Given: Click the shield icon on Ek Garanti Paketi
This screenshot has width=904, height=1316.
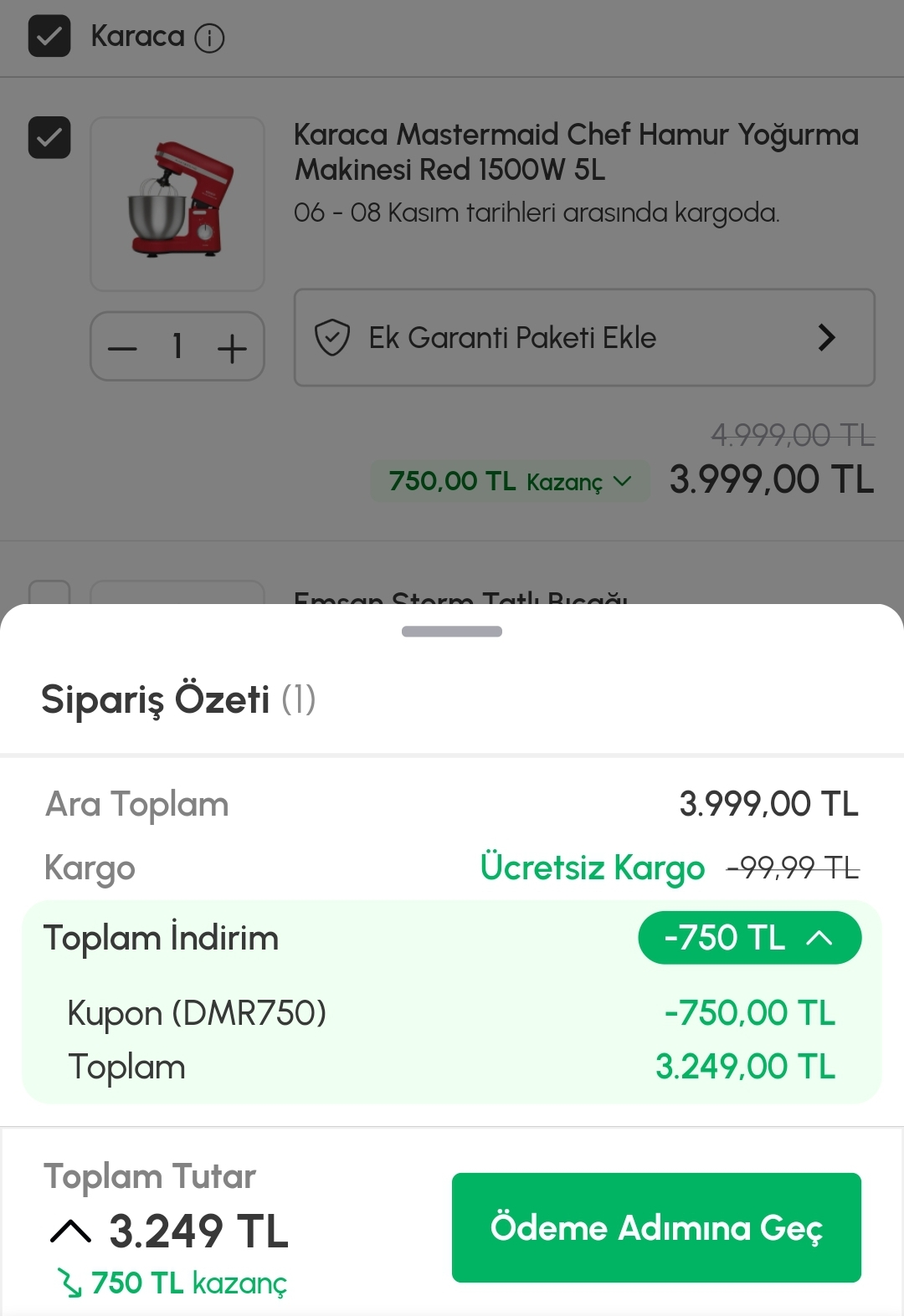Looking at the screenshot, I should tap(334, 338).
